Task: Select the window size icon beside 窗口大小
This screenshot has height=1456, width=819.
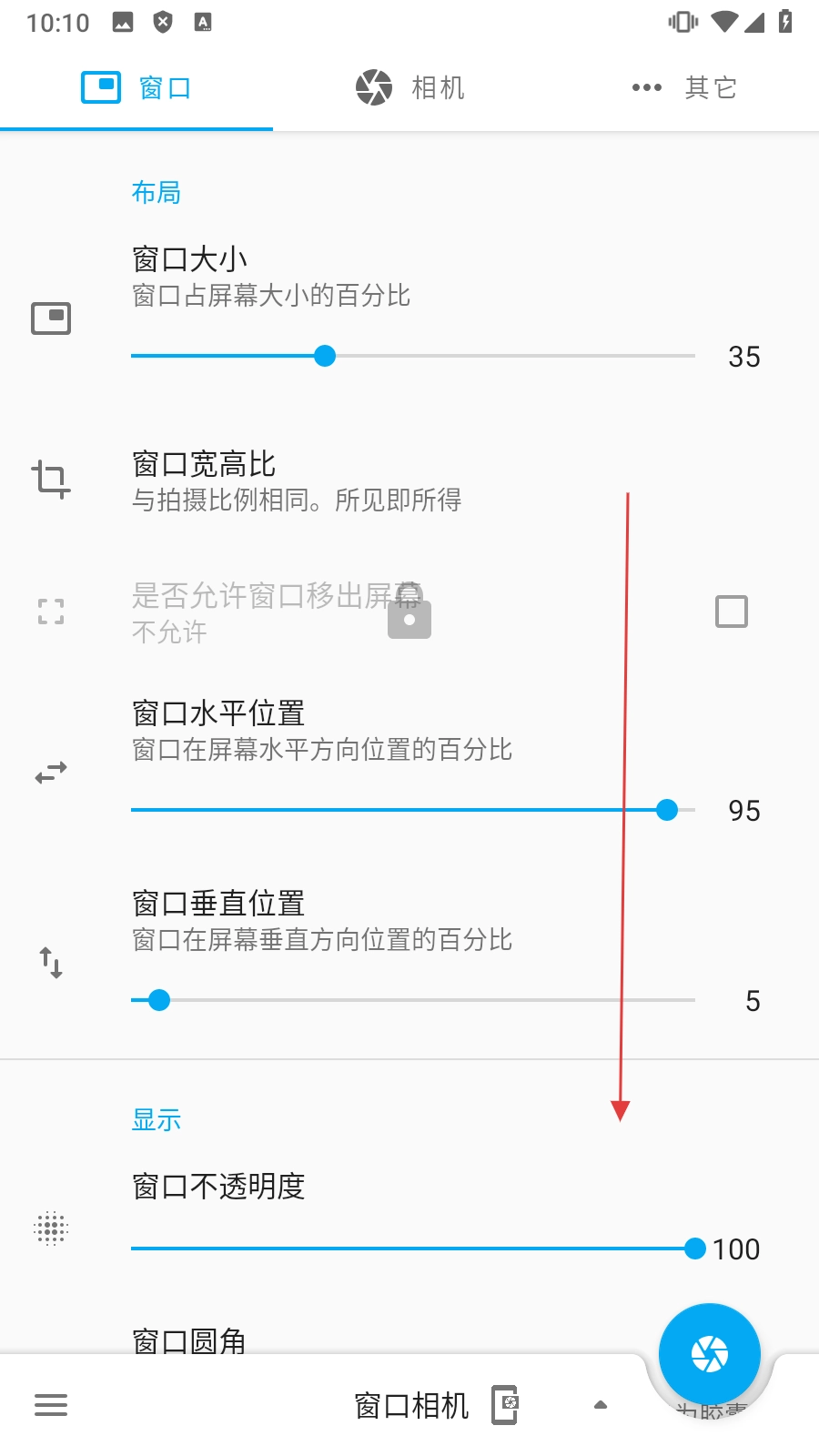Action: tap(50, 318)
